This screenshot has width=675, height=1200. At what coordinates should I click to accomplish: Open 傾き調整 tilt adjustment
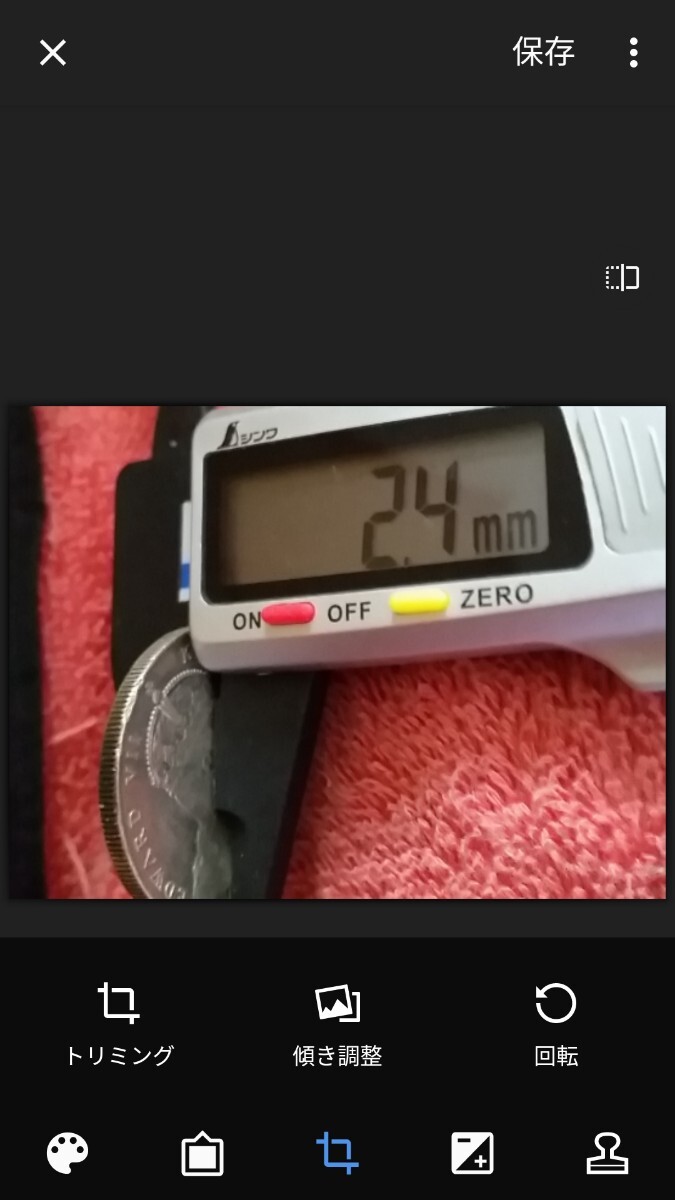click(x=337, y=1025)
